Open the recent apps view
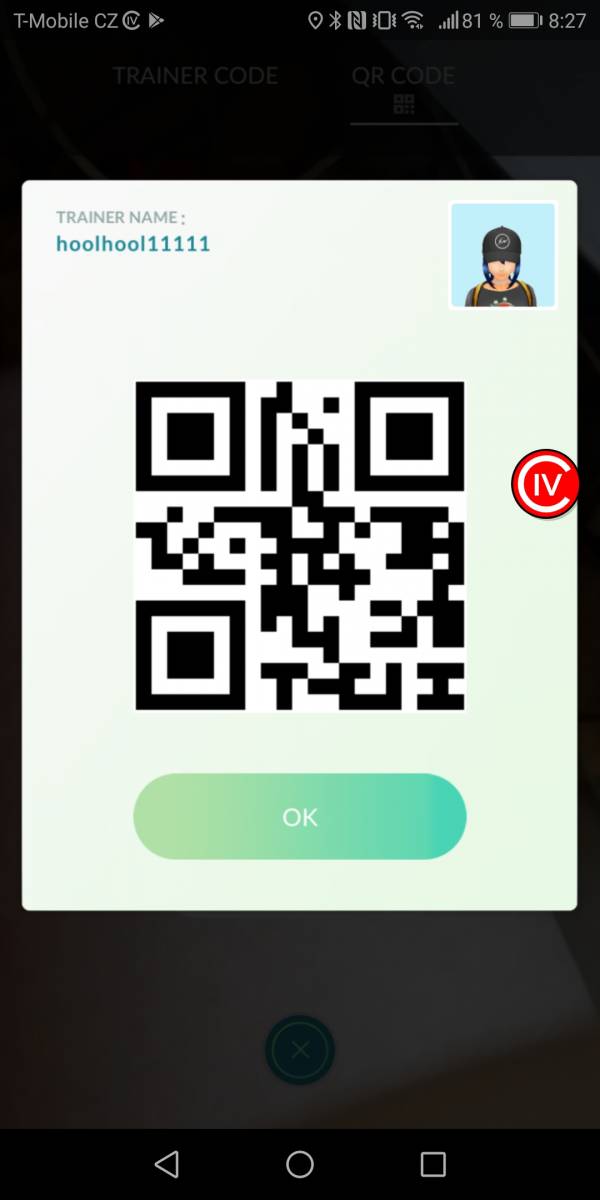This screenshot has height=1200, width=600. (433, 1163)
